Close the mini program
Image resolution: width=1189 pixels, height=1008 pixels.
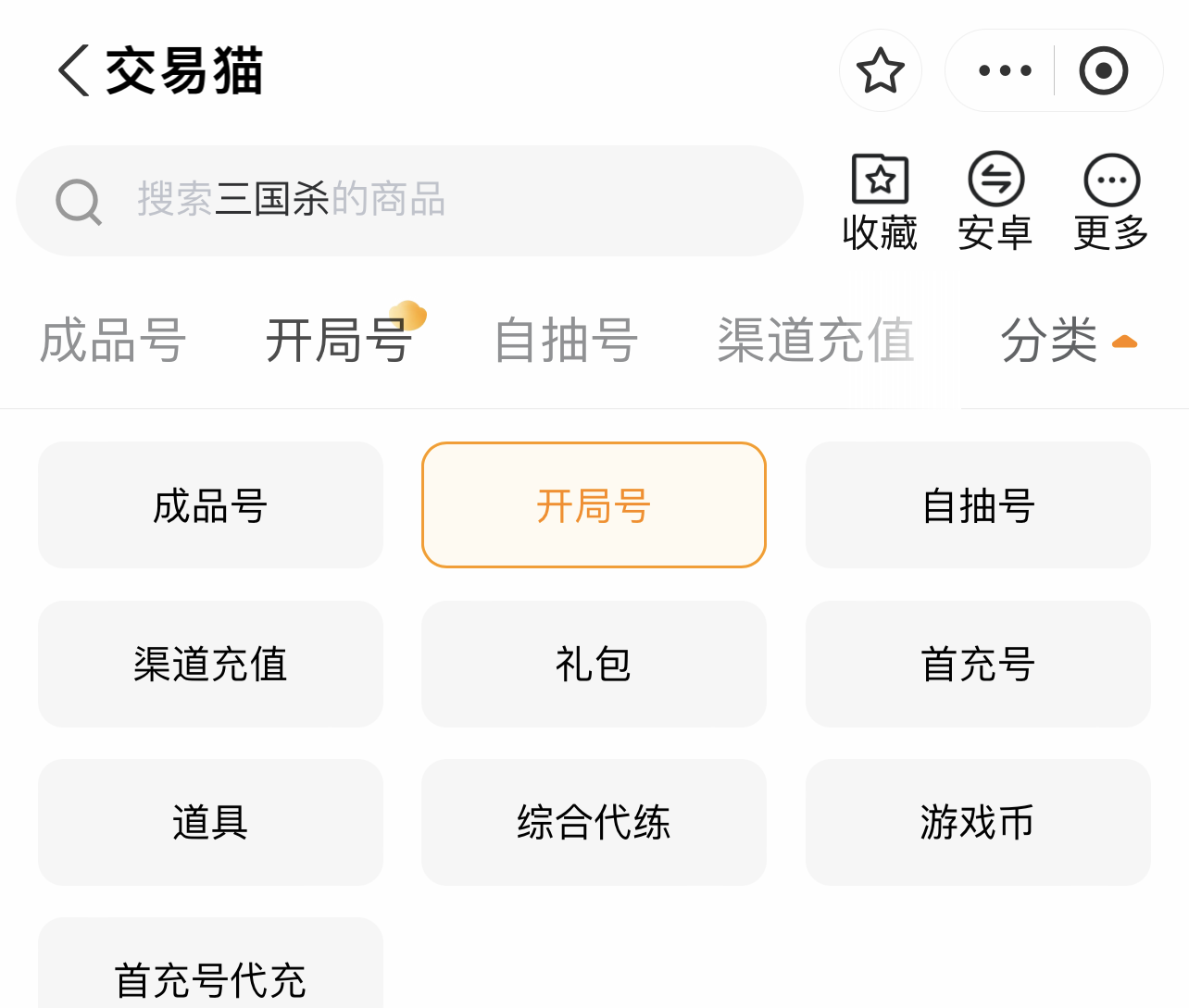coord(1103,70)
